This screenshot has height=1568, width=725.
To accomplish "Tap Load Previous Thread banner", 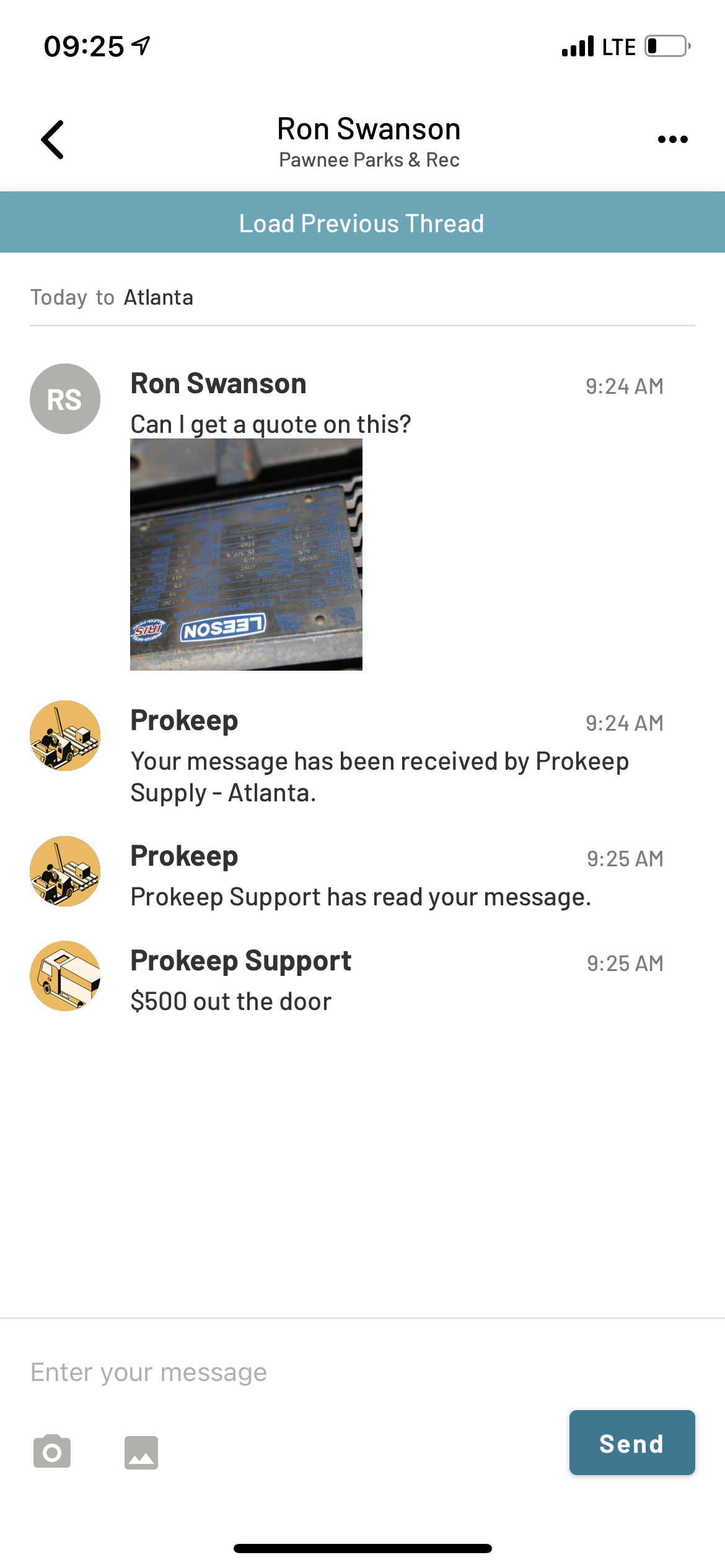I will pos(362,223).
